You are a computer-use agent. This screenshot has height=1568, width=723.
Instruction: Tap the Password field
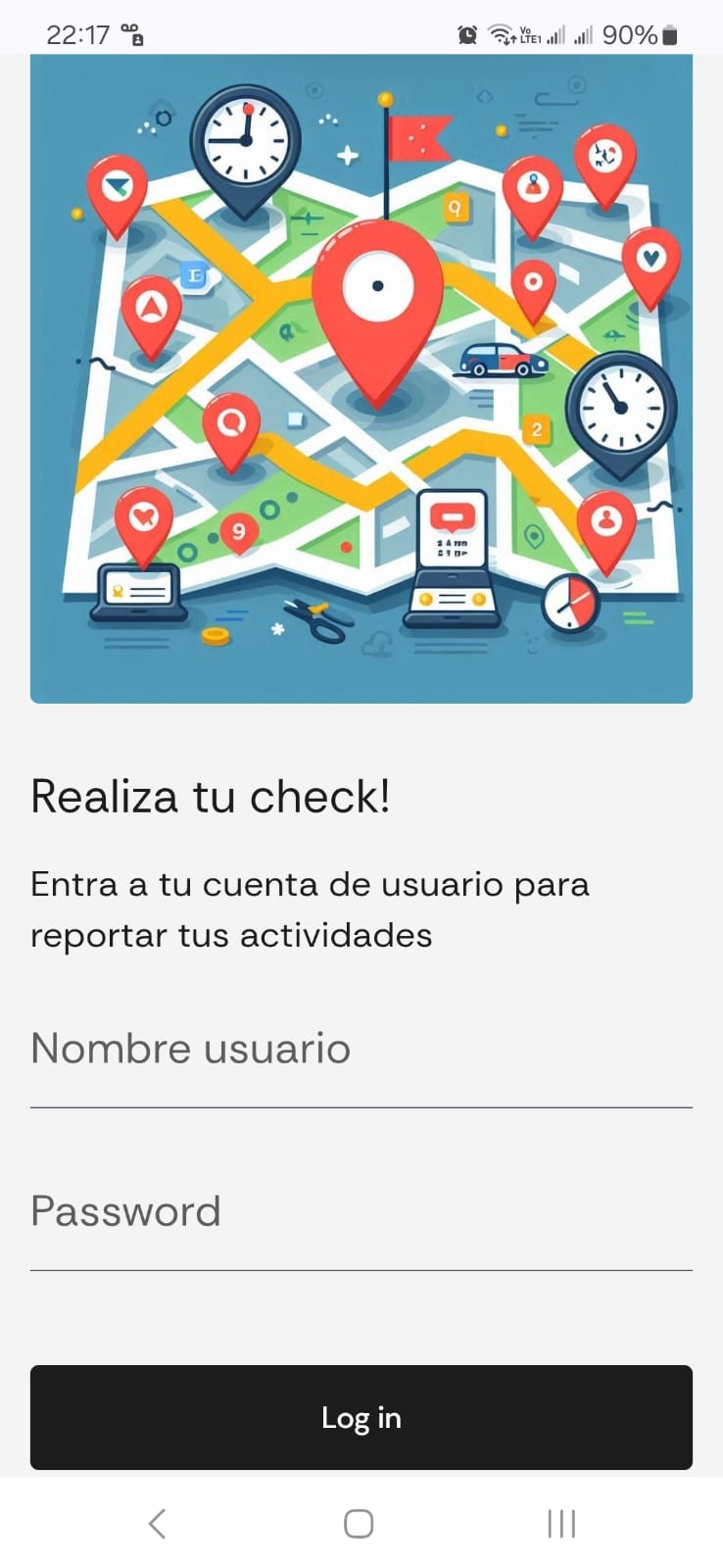(361, 1213)
